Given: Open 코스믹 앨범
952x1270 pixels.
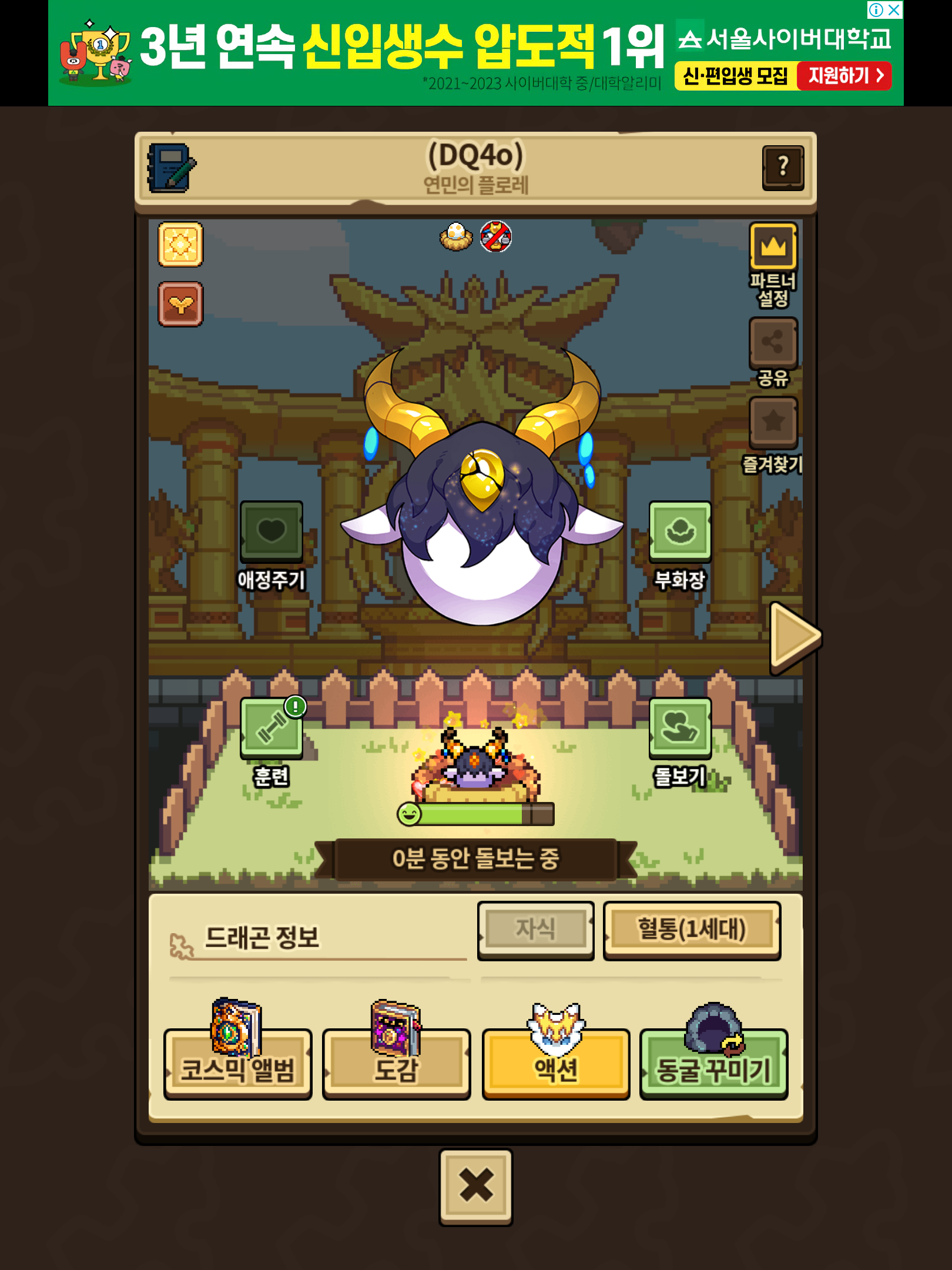Looking at the screenshot, I should (237, 1064).
